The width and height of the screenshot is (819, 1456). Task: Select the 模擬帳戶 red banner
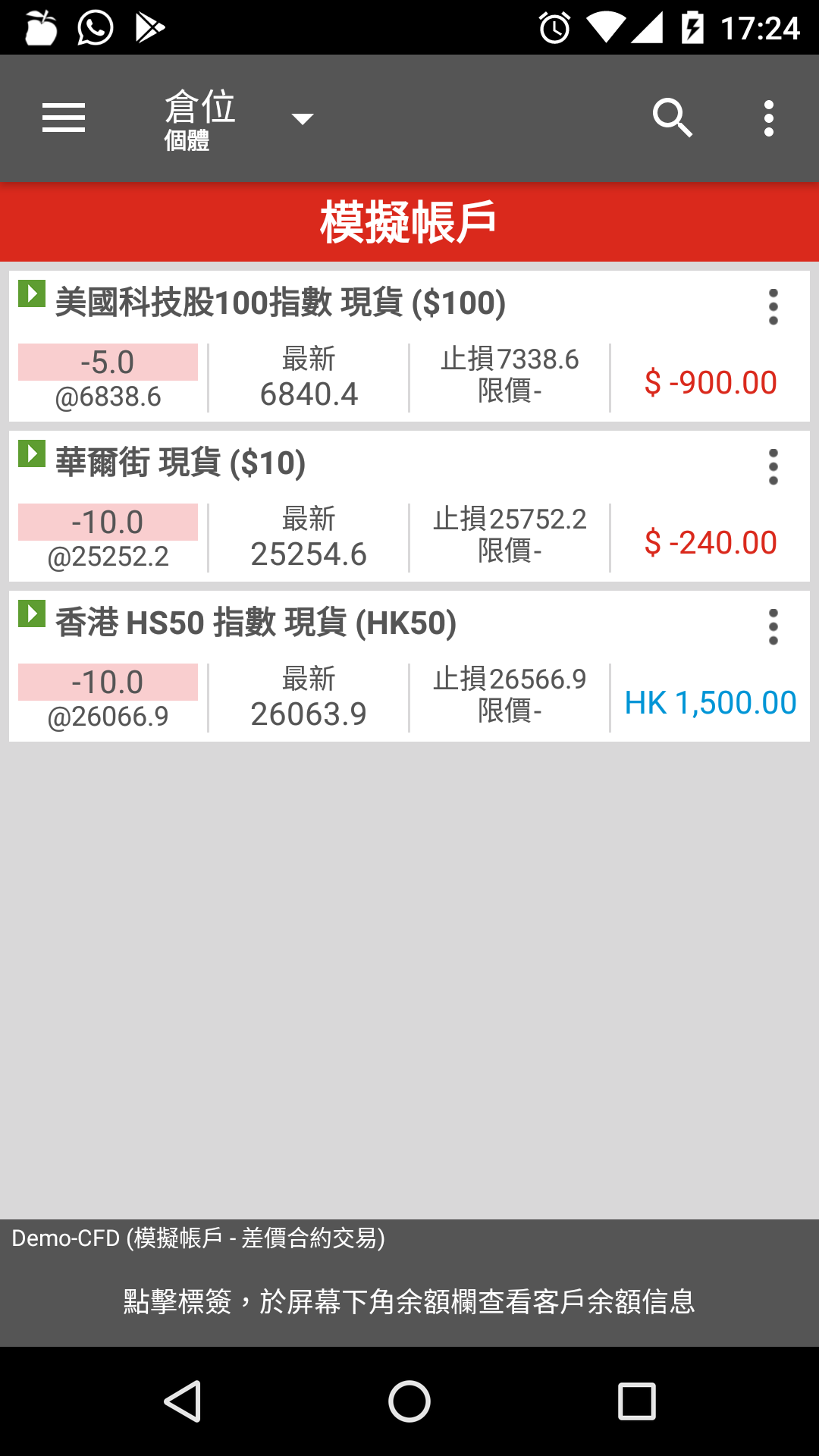click(409, 221)
